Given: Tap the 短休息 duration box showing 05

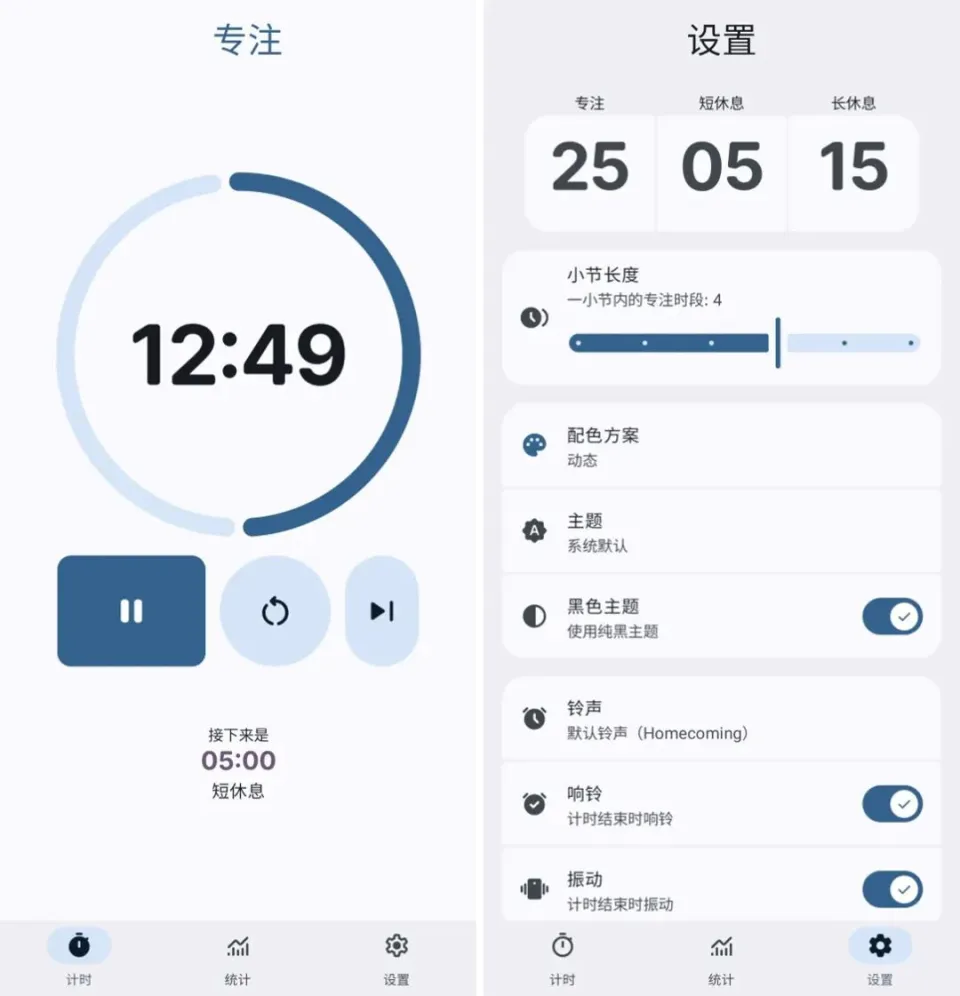Looking at the screenshot, I should pyautogui.click(x=721, y=167).
